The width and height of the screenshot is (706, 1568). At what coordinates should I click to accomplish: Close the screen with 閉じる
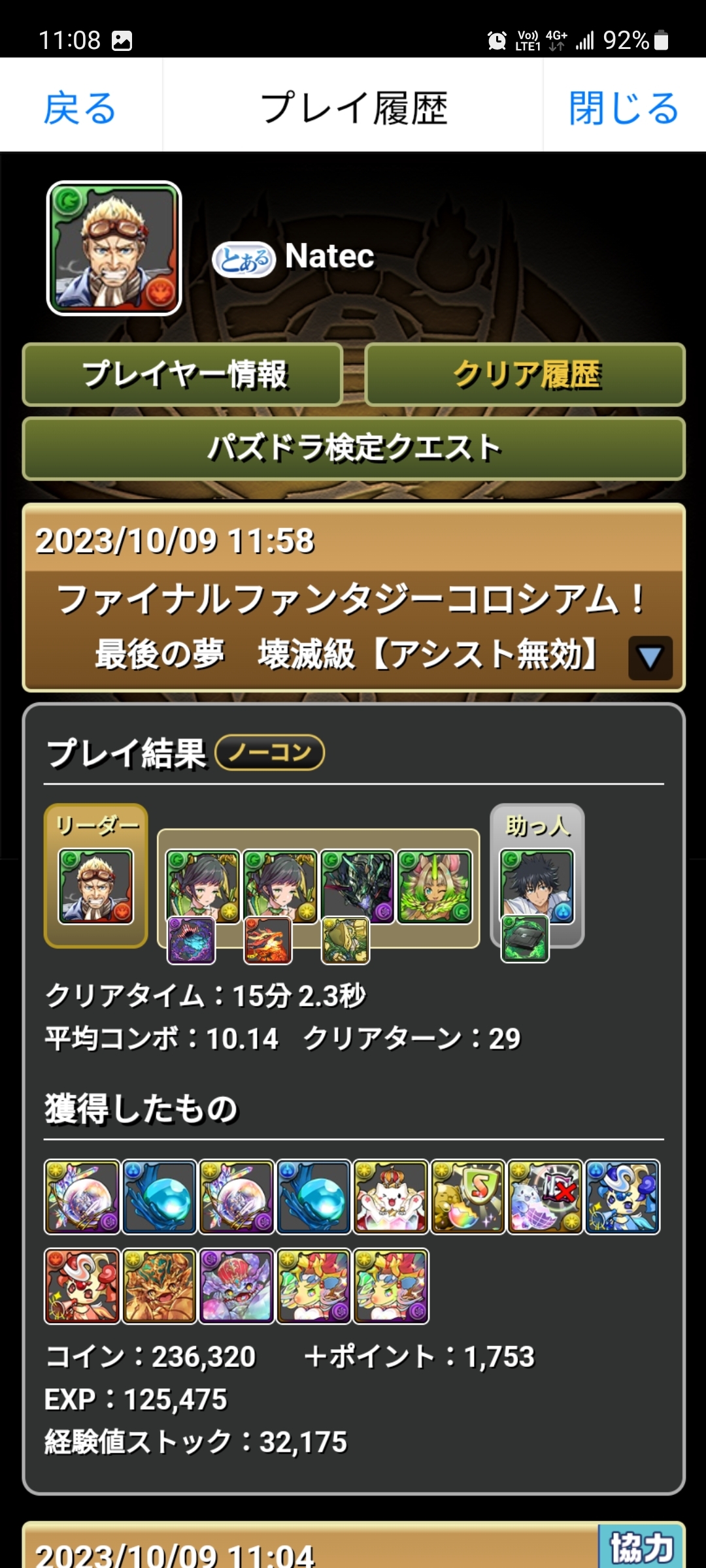[624, 108]
